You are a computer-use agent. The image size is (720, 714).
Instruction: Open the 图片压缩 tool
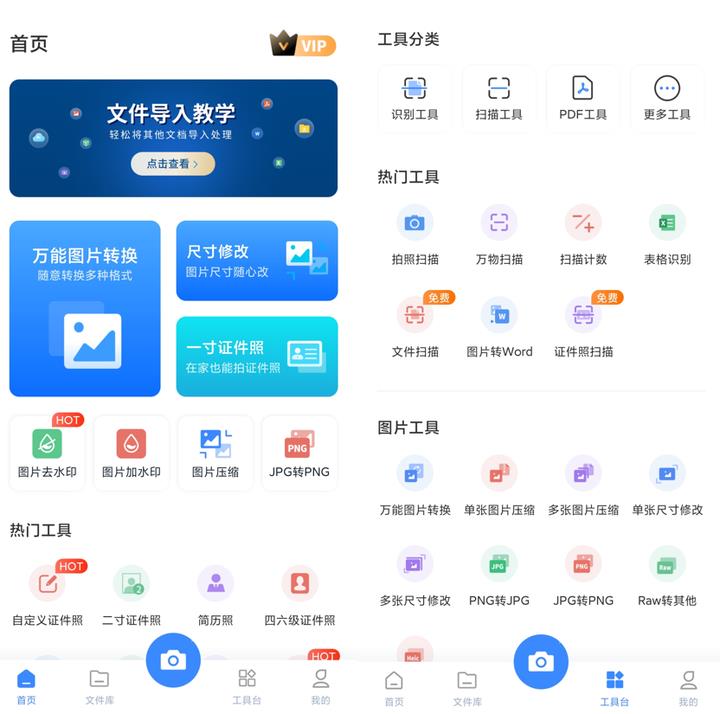click(216, 453)
